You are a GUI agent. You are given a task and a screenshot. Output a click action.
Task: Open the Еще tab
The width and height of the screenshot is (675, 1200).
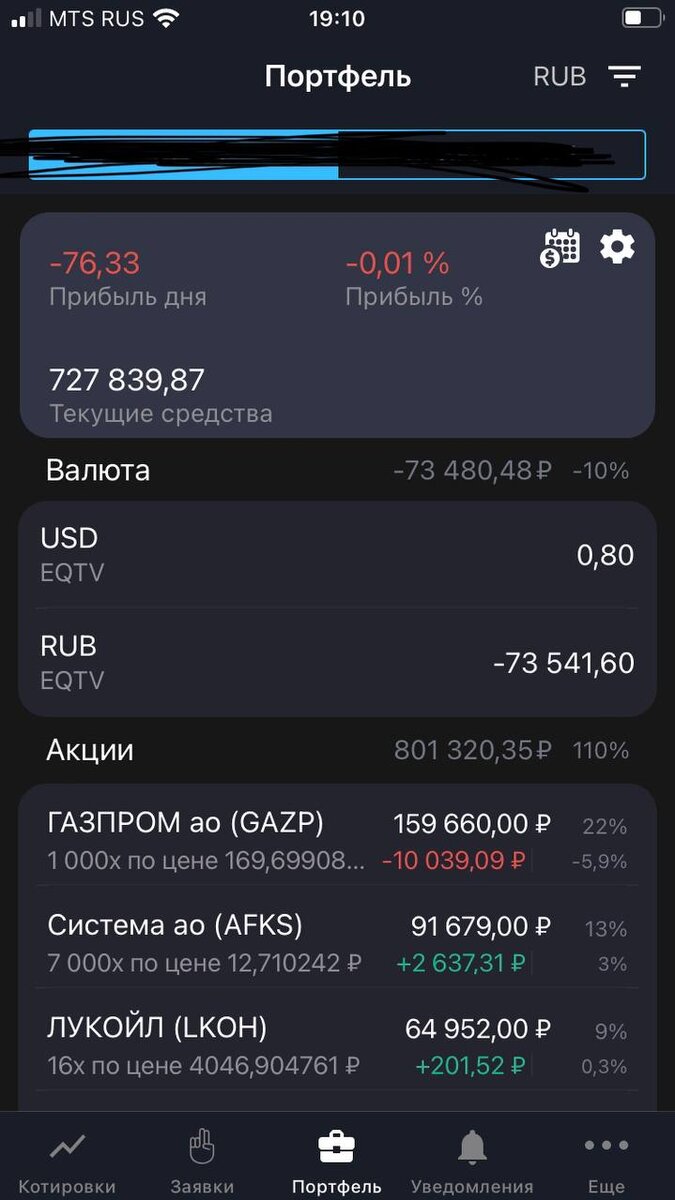(606, 1160)
